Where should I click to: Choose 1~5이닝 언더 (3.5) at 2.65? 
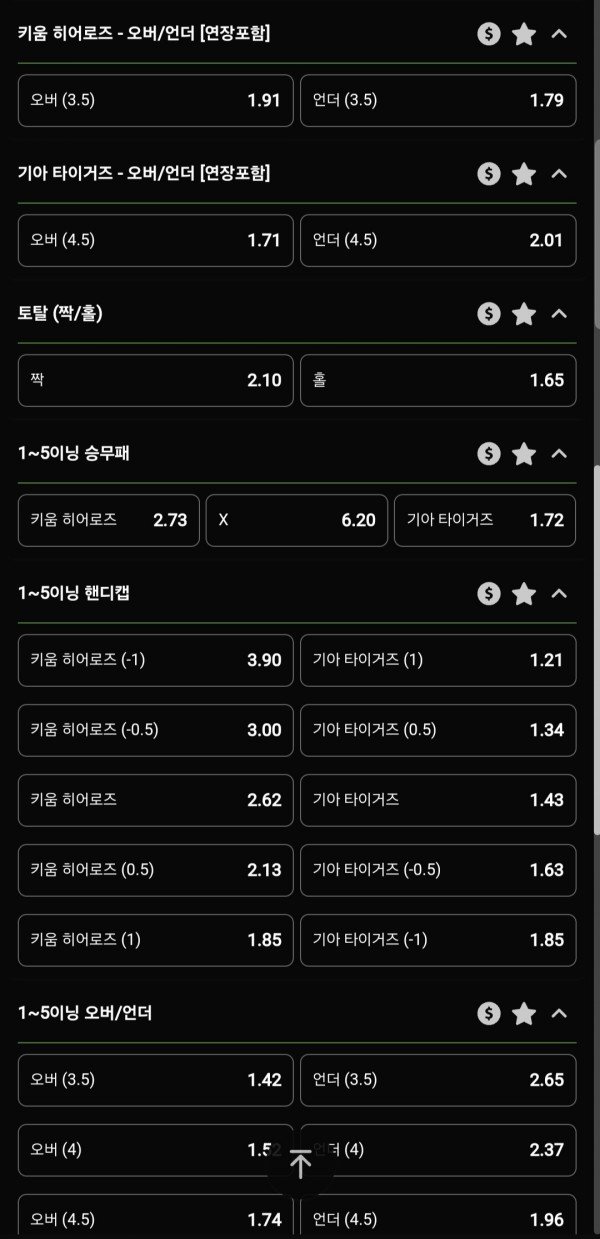[438, 1080]
